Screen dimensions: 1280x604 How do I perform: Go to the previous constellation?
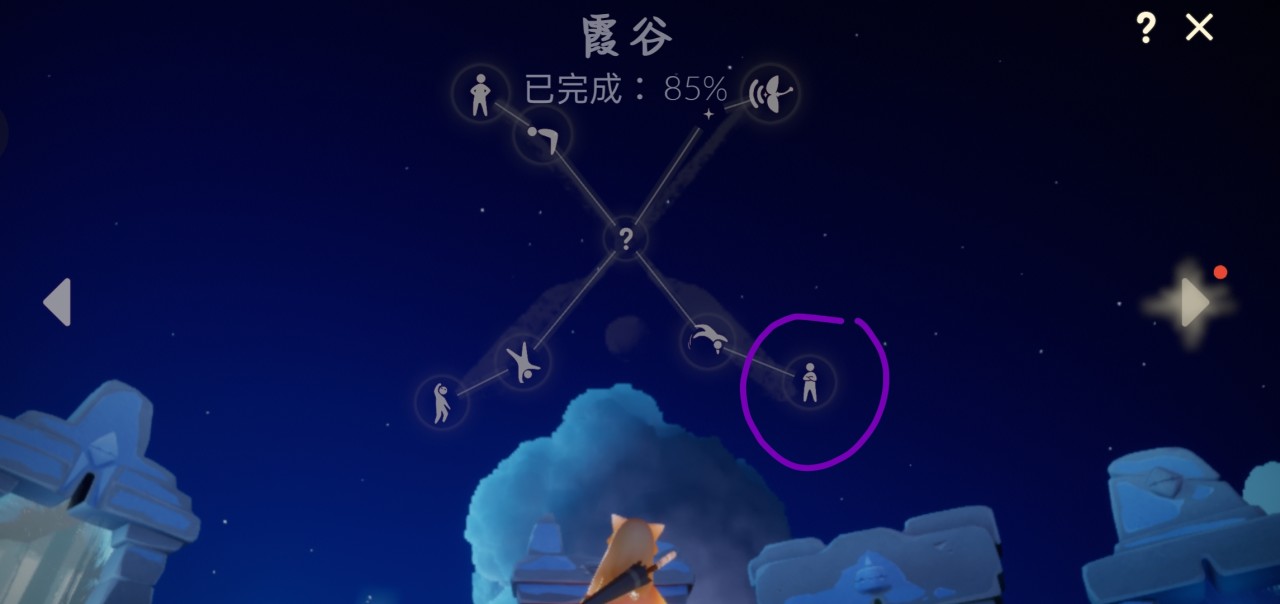coord(57,302)
